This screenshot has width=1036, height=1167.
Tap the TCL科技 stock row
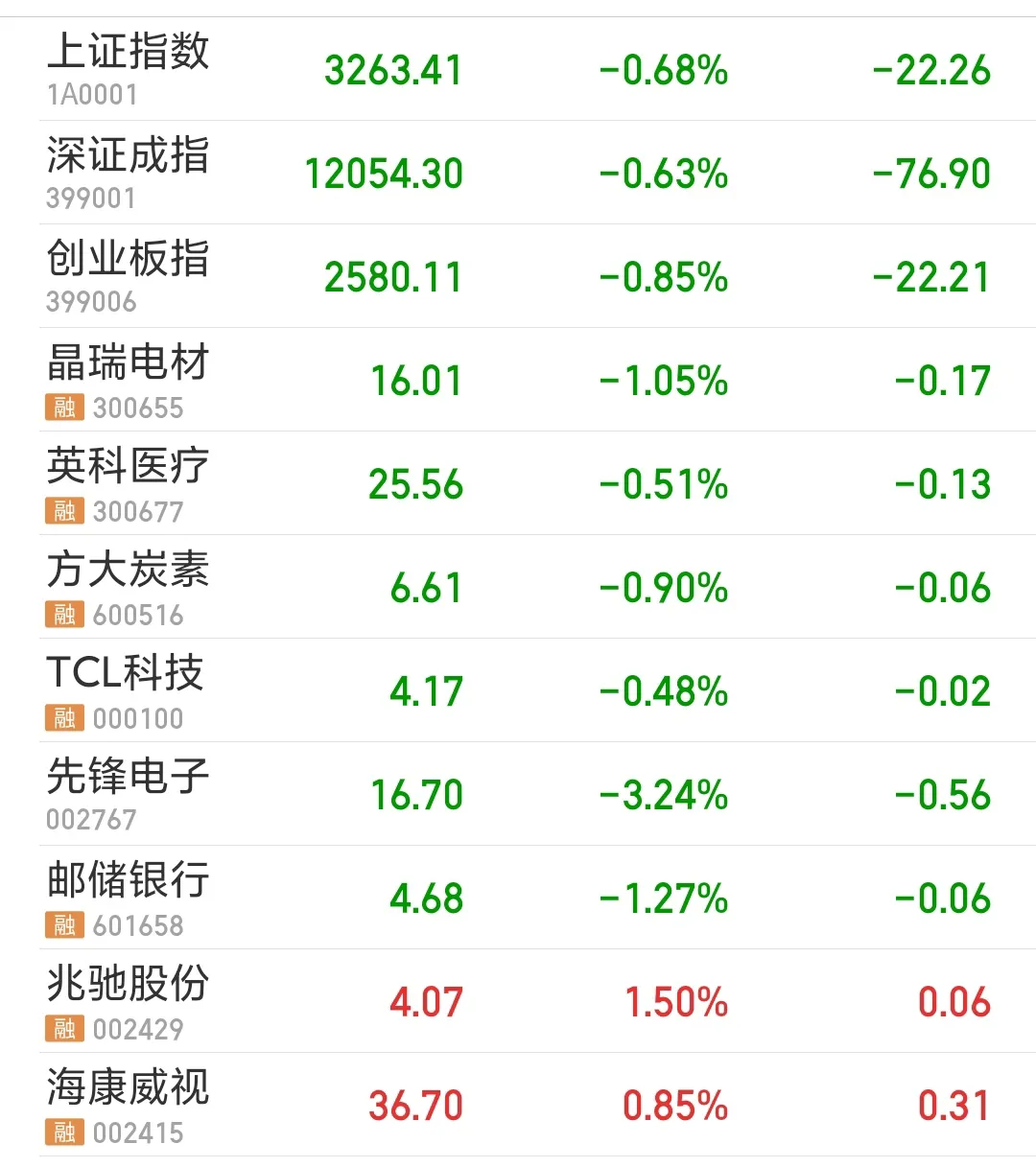[518, 690]
